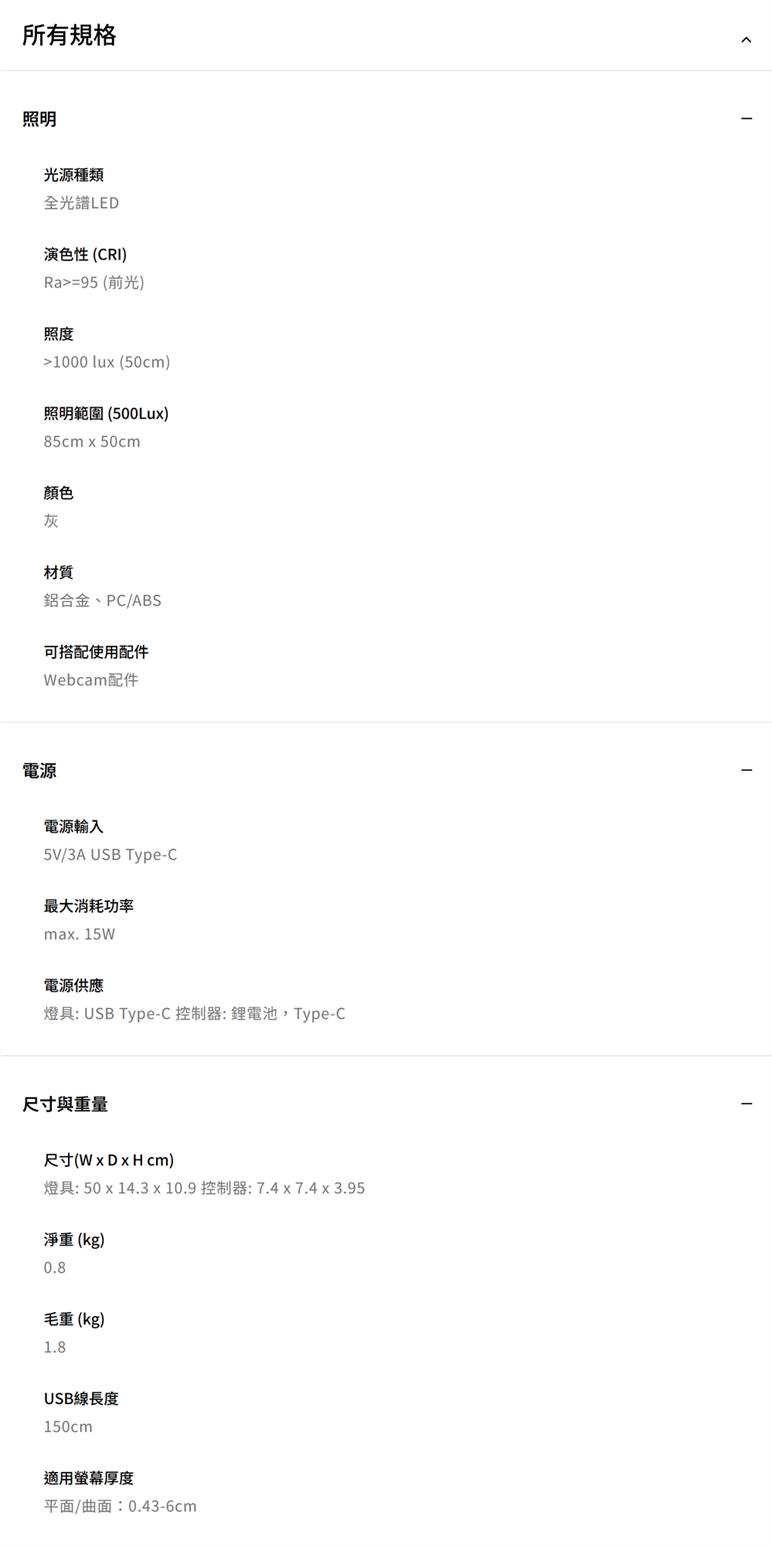The width and height of the screenshot is (772, 1546).
Task: Collapse the 電源 specifications group
Action: click(746, 770)
